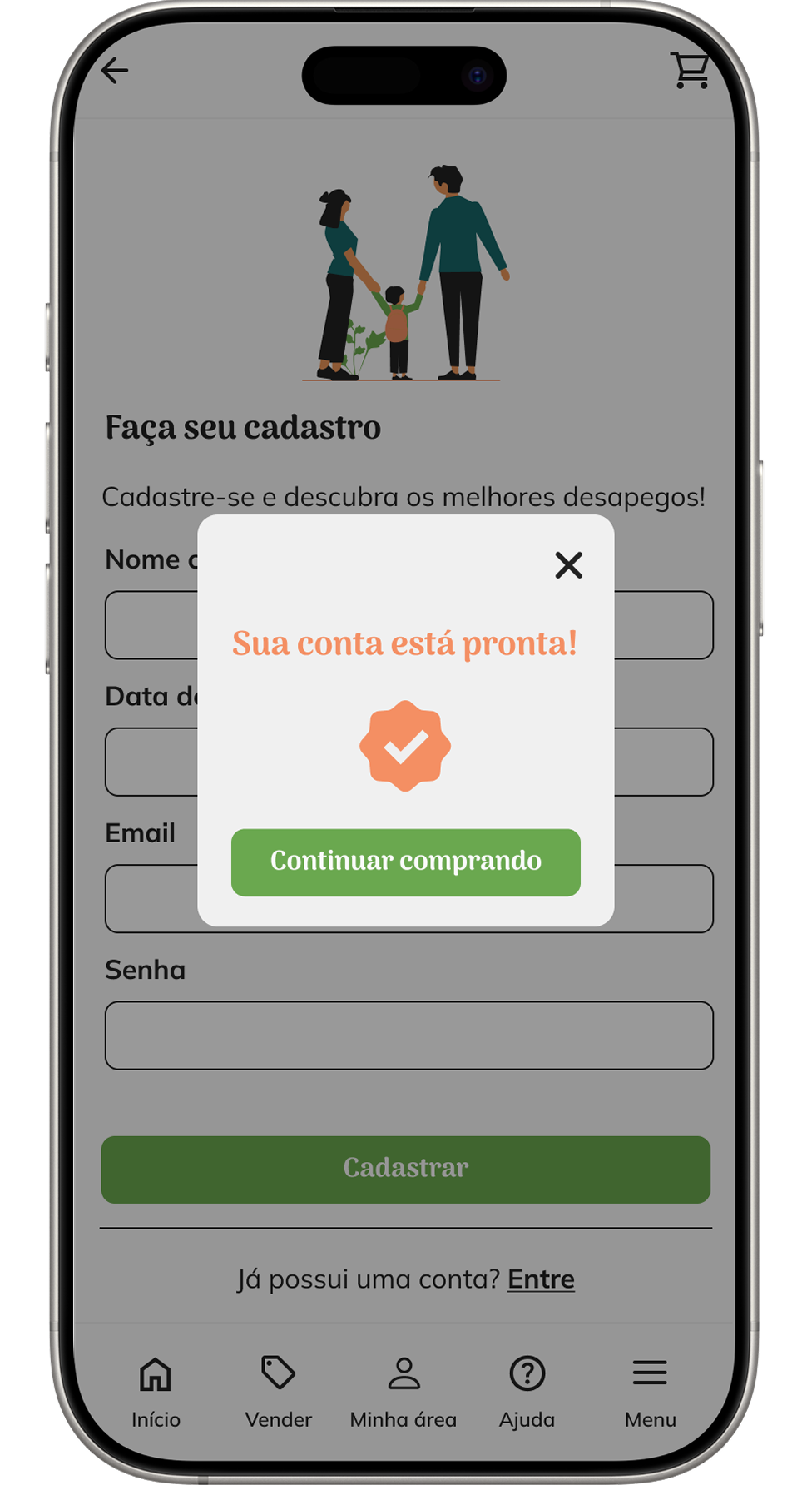The height and width of the screenshot is (1485, 812).
Task: Open the Menu tab
Action: click(650, 1390)
